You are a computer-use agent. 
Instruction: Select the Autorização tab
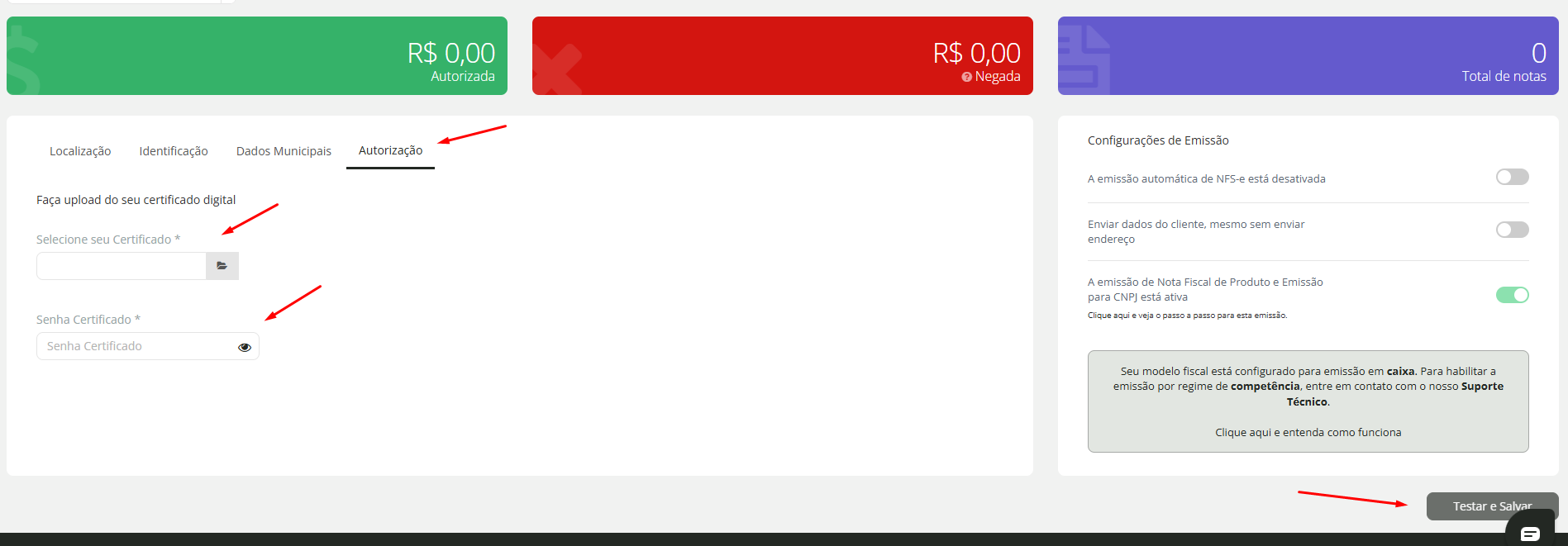point(390,150)
